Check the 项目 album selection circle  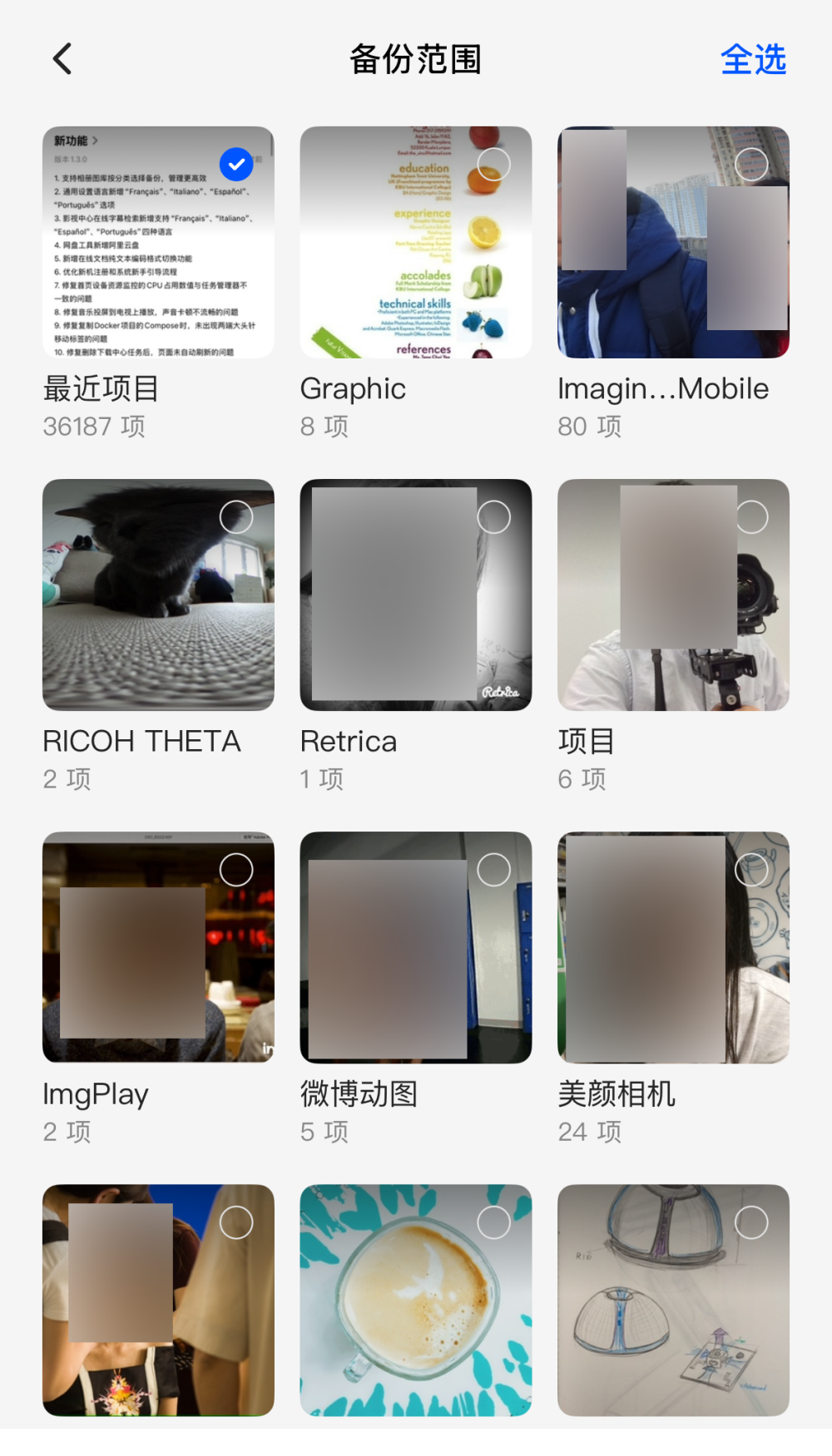[750, 516]
